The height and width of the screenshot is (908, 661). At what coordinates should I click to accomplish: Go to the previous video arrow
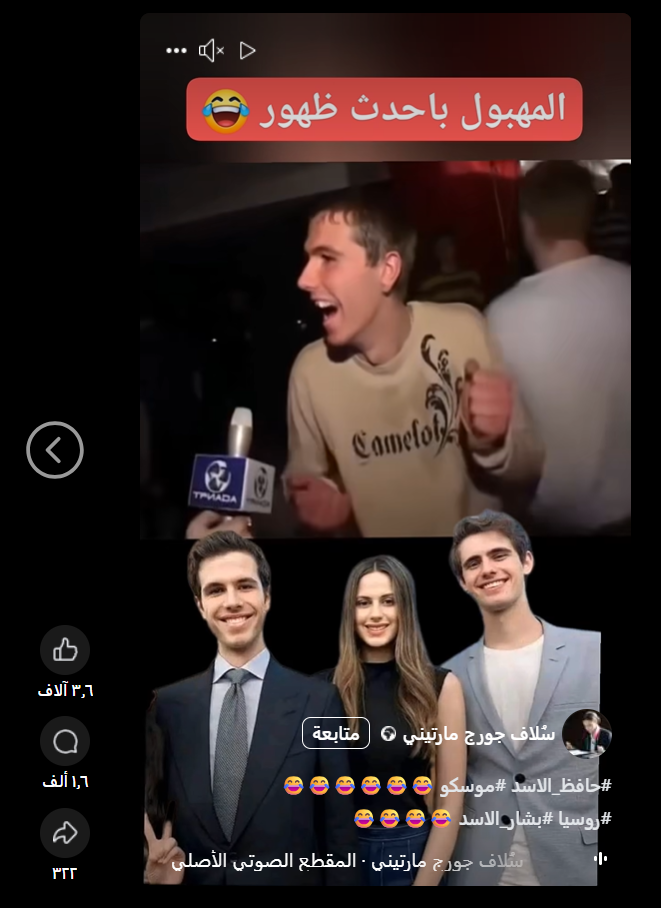click(55, 450)
